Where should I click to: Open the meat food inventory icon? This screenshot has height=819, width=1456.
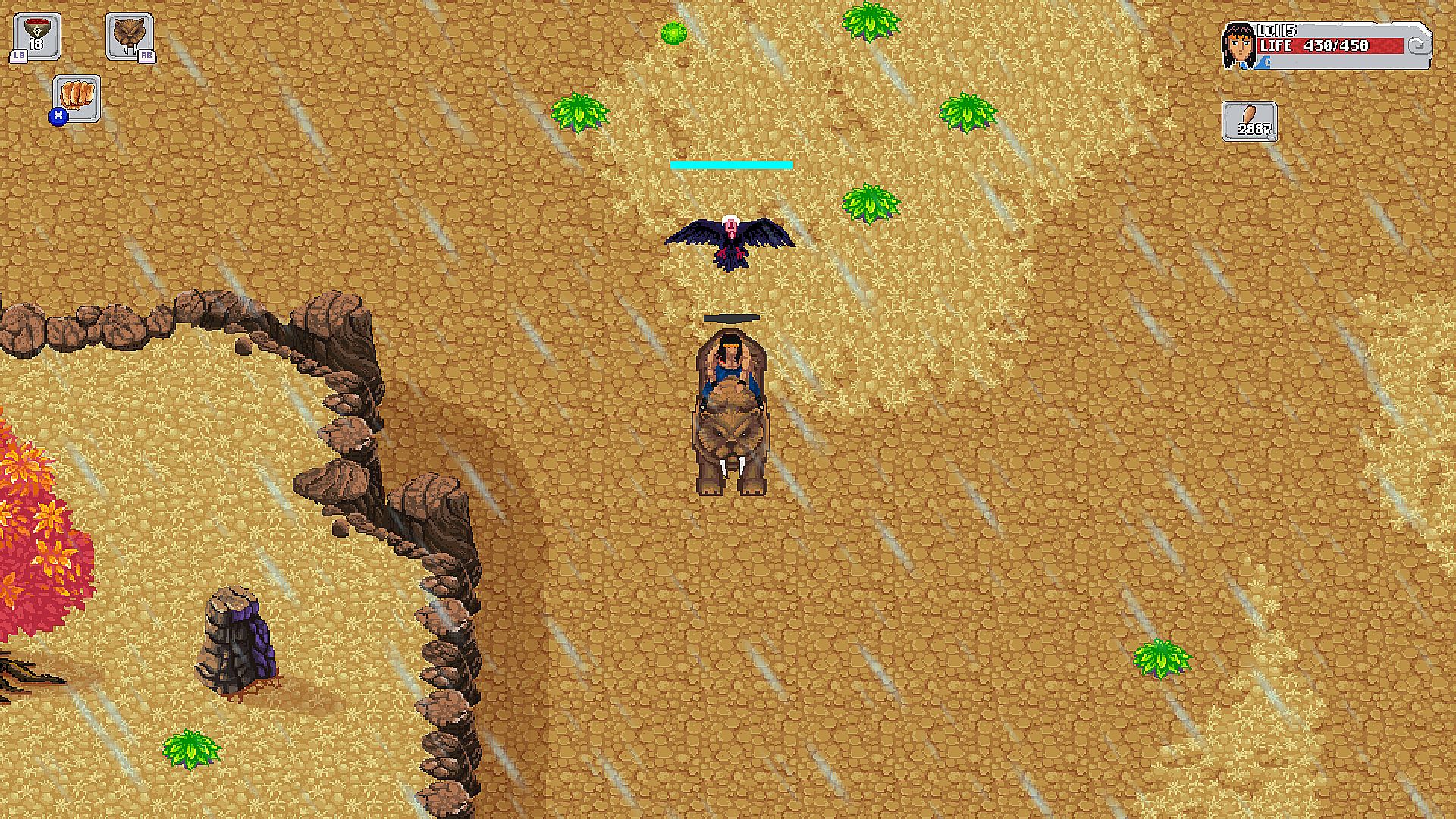click(x=1249, y=121)
